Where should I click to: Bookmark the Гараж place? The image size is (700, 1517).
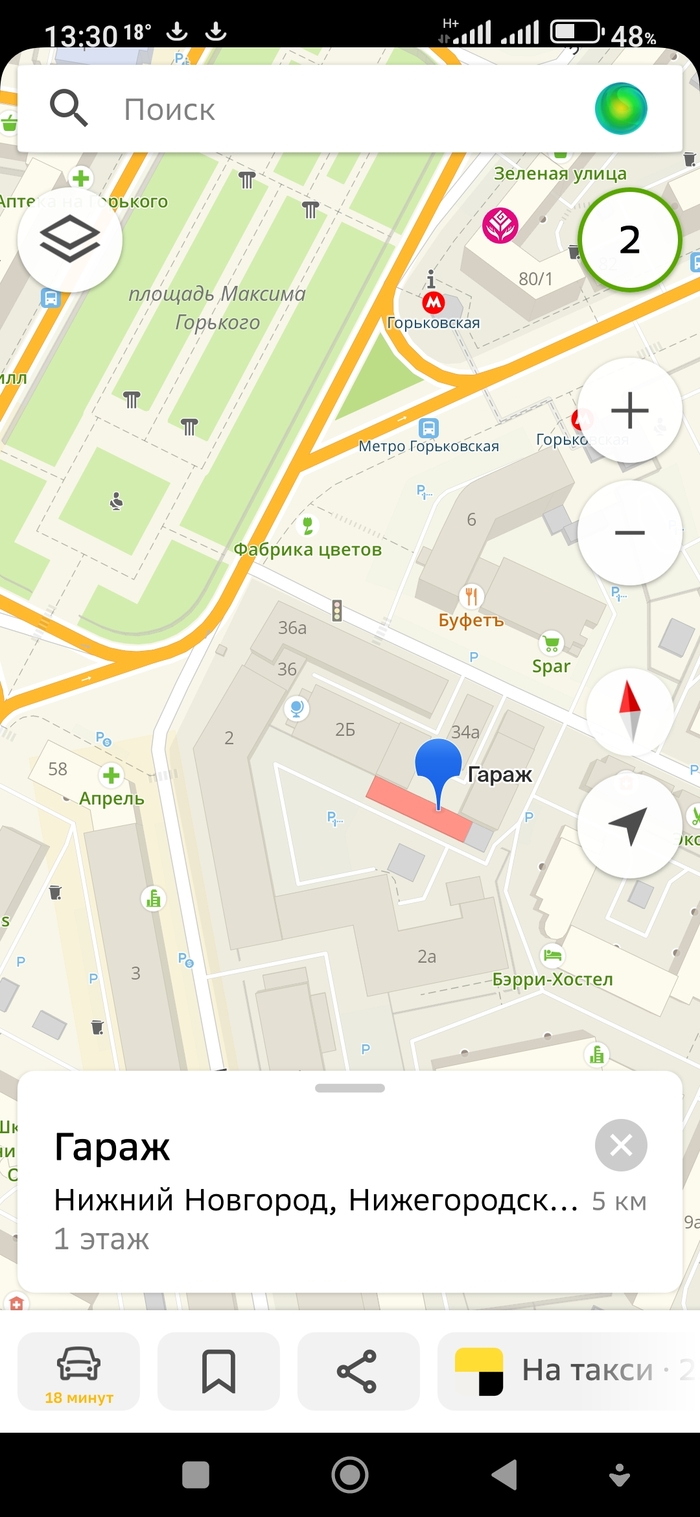point(218,1371)
